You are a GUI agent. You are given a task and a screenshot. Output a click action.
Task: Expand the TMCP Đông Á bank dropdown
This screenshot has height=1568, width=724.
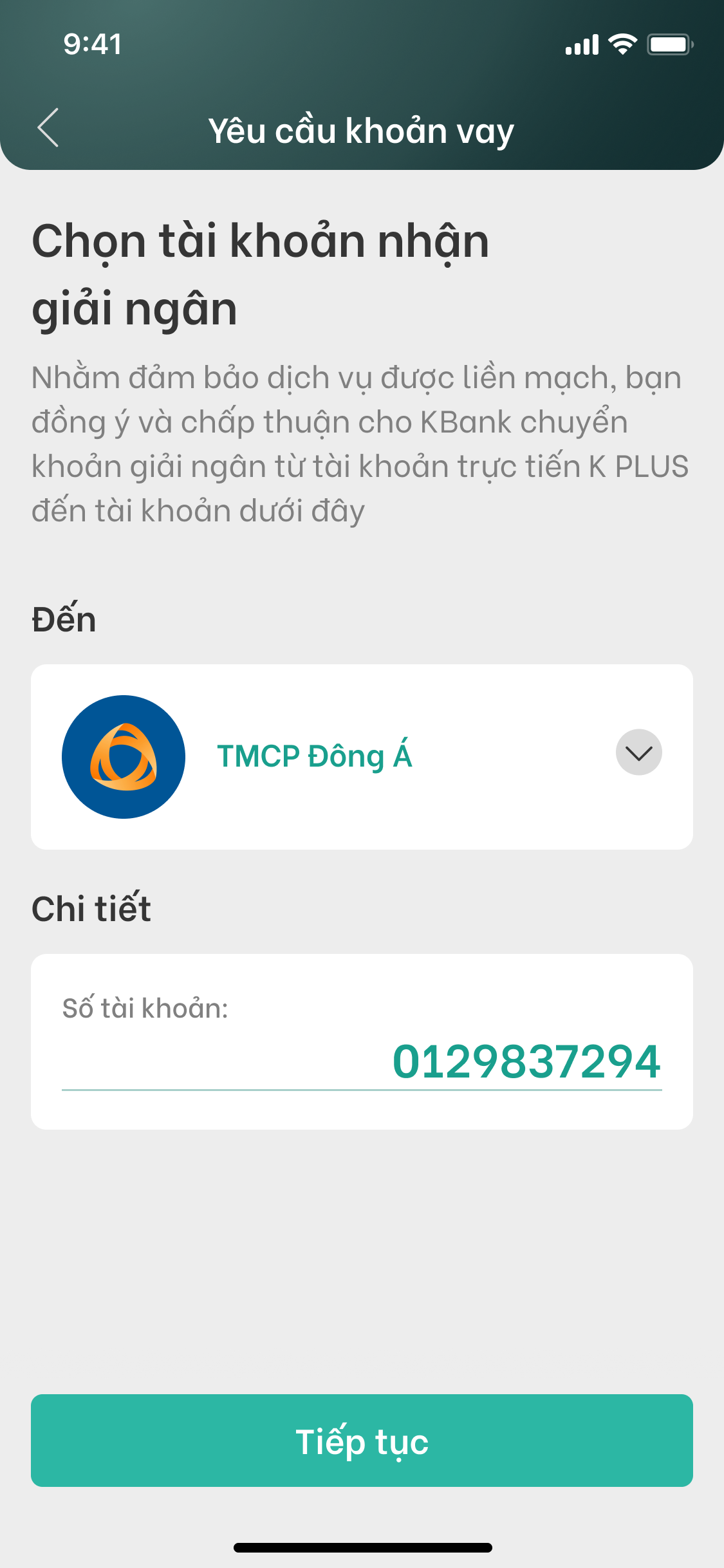638,752
